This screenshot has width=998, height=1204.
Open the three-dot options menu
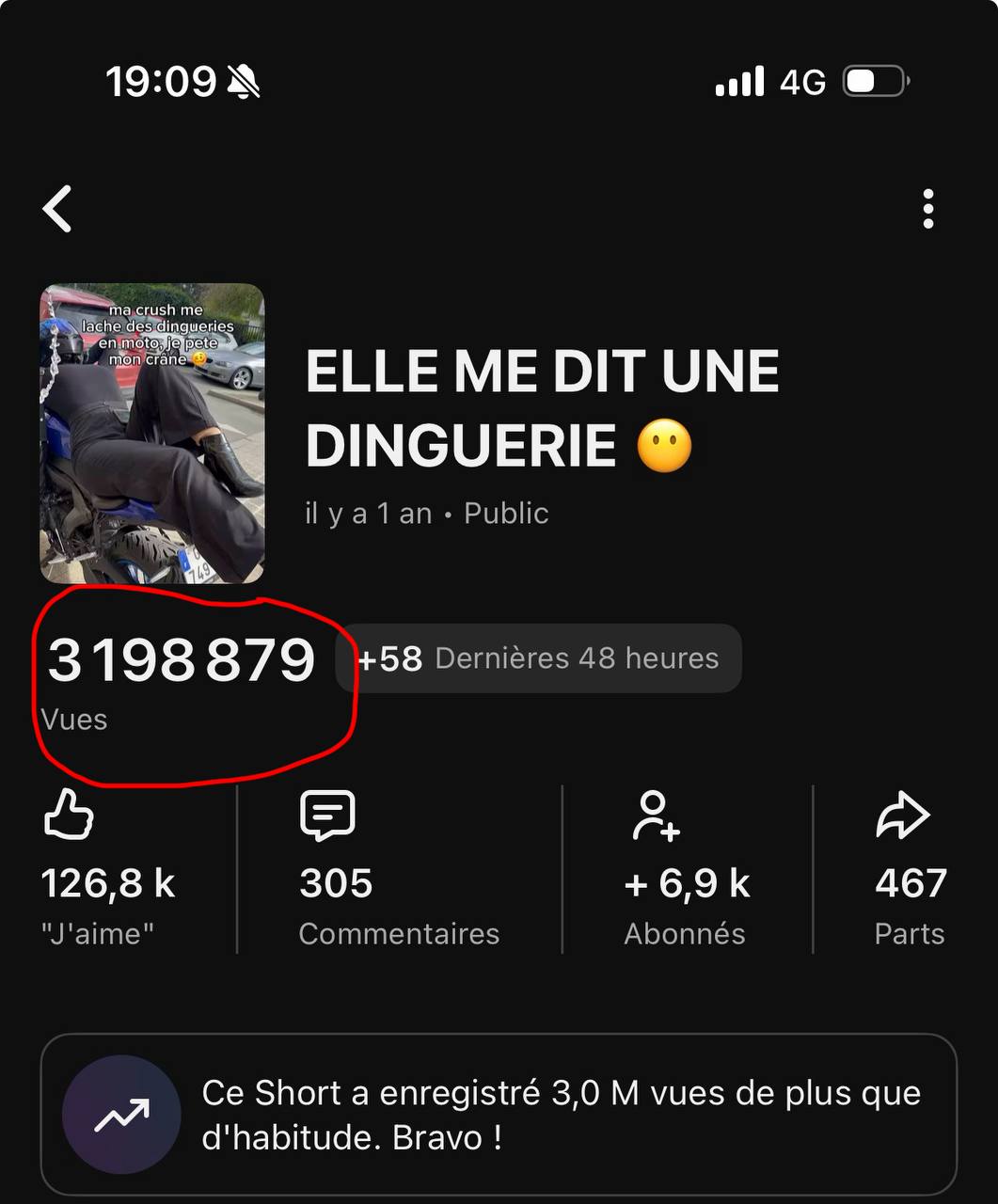pos(928,210)
